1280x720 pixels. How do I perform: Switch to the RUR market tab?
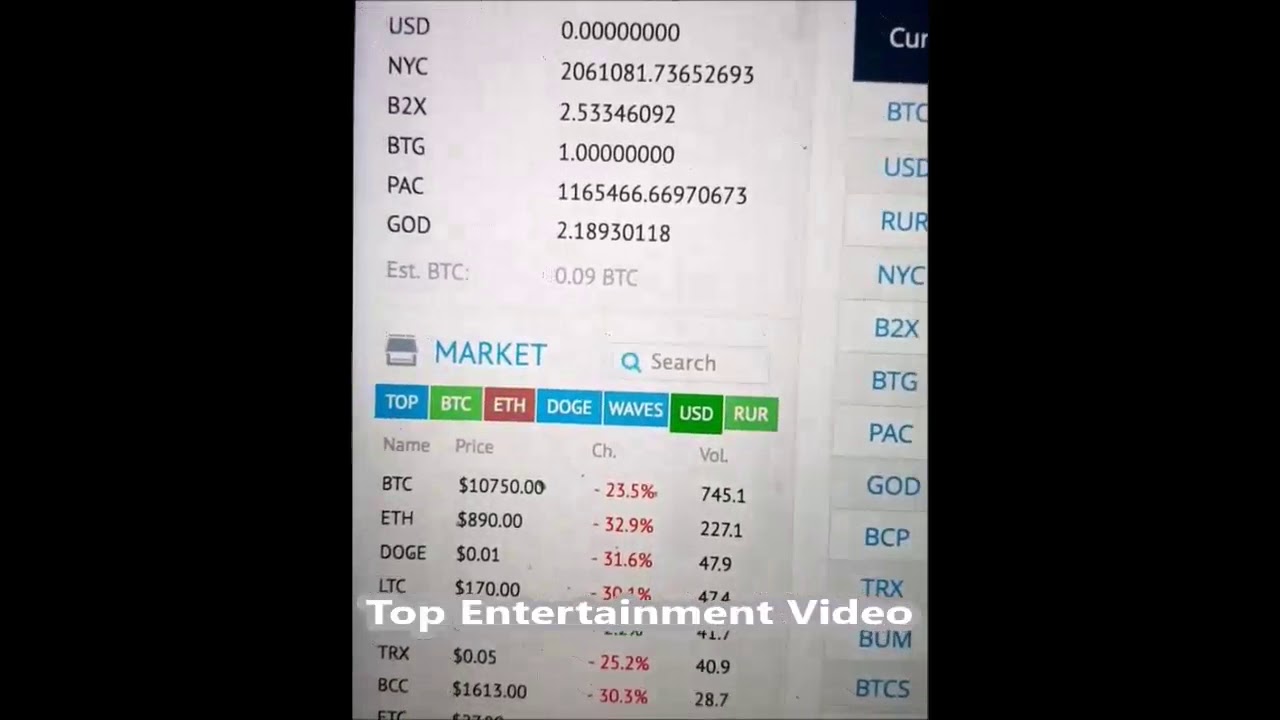point(750,414)
